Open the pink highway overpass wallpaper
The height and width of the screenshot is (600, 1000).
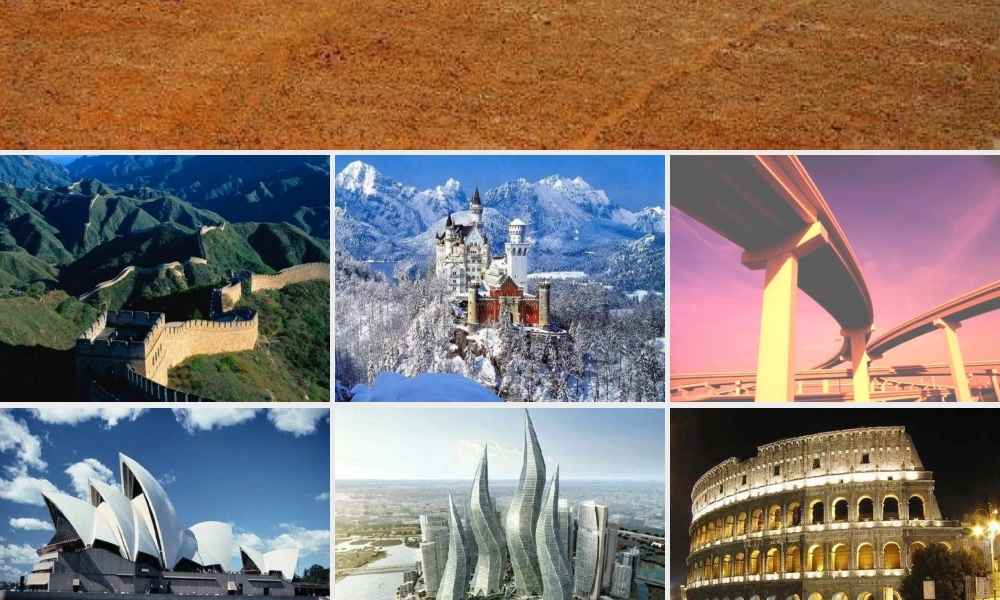(x=834, y=278)
